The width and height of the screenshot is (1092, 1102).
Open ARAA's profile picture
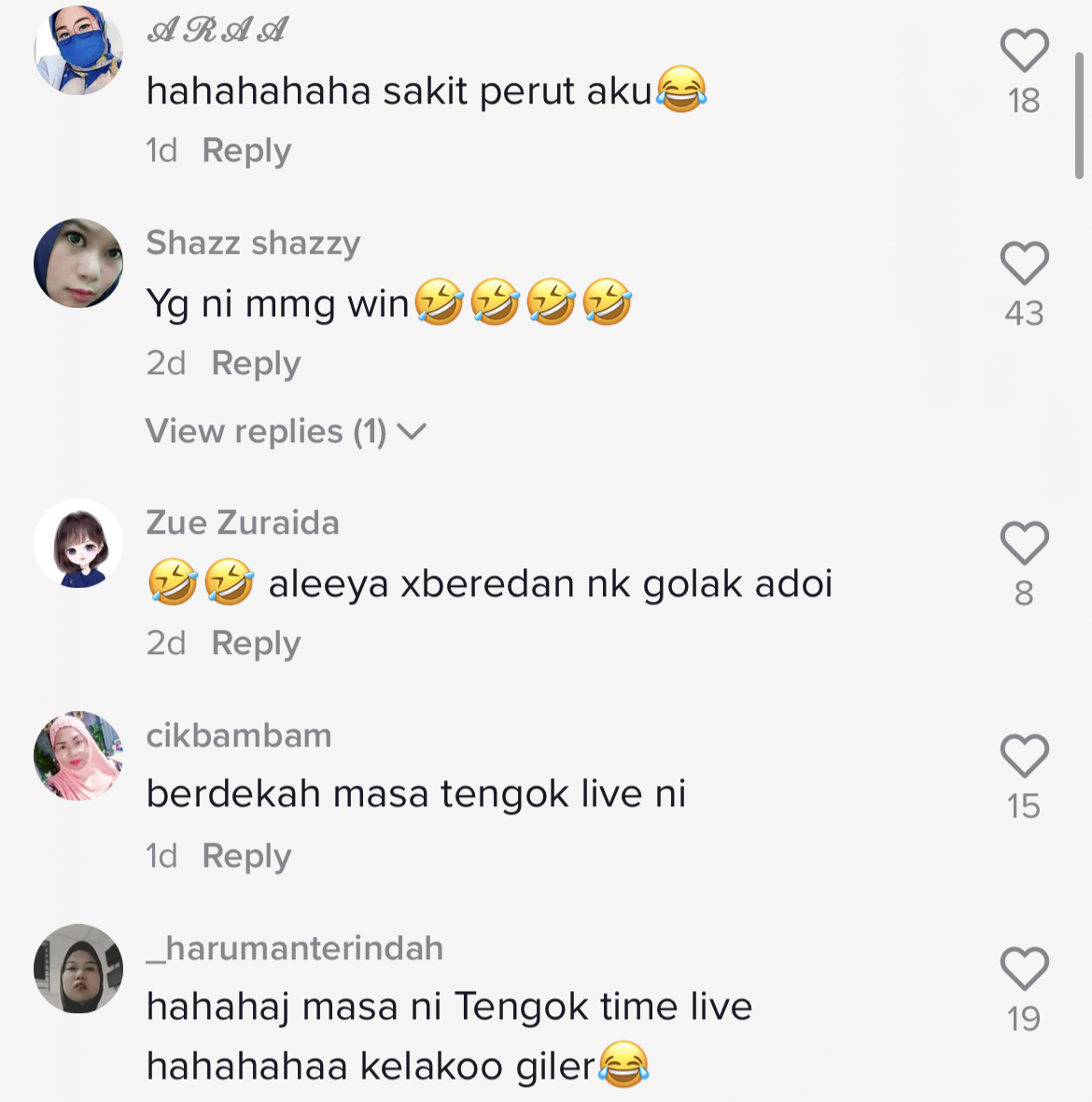tap(78, 50)
